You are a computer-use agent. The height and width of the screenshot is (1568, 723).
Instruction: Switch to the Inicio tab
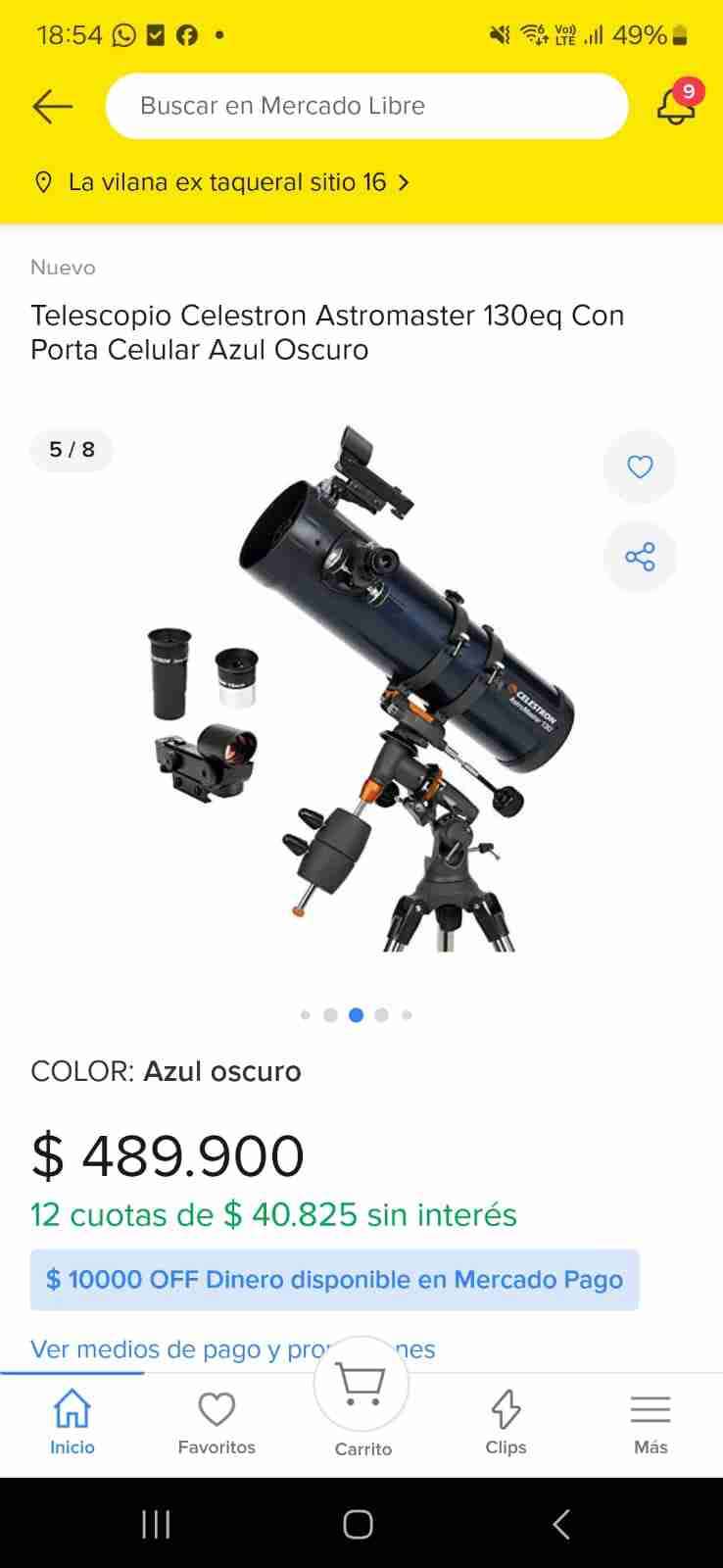[72, 1421]
